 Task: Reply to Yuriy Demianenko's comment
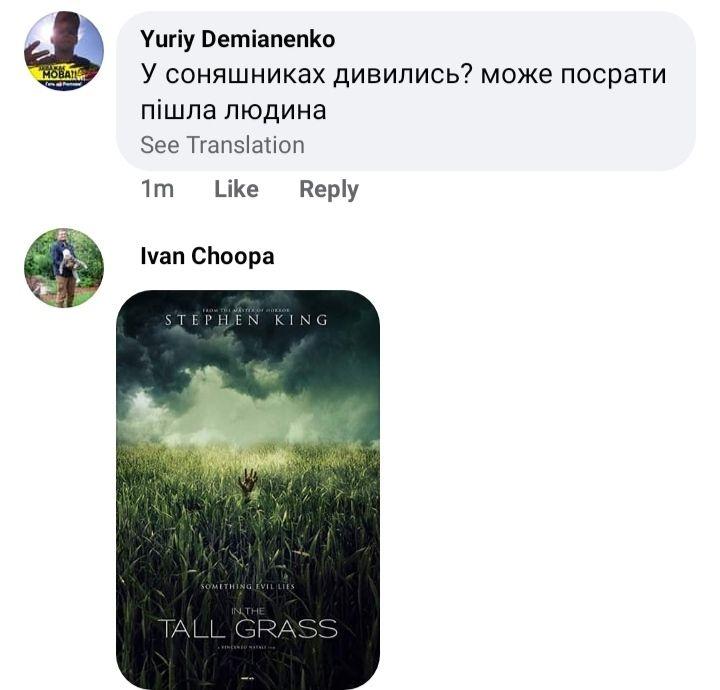[328, 189]
